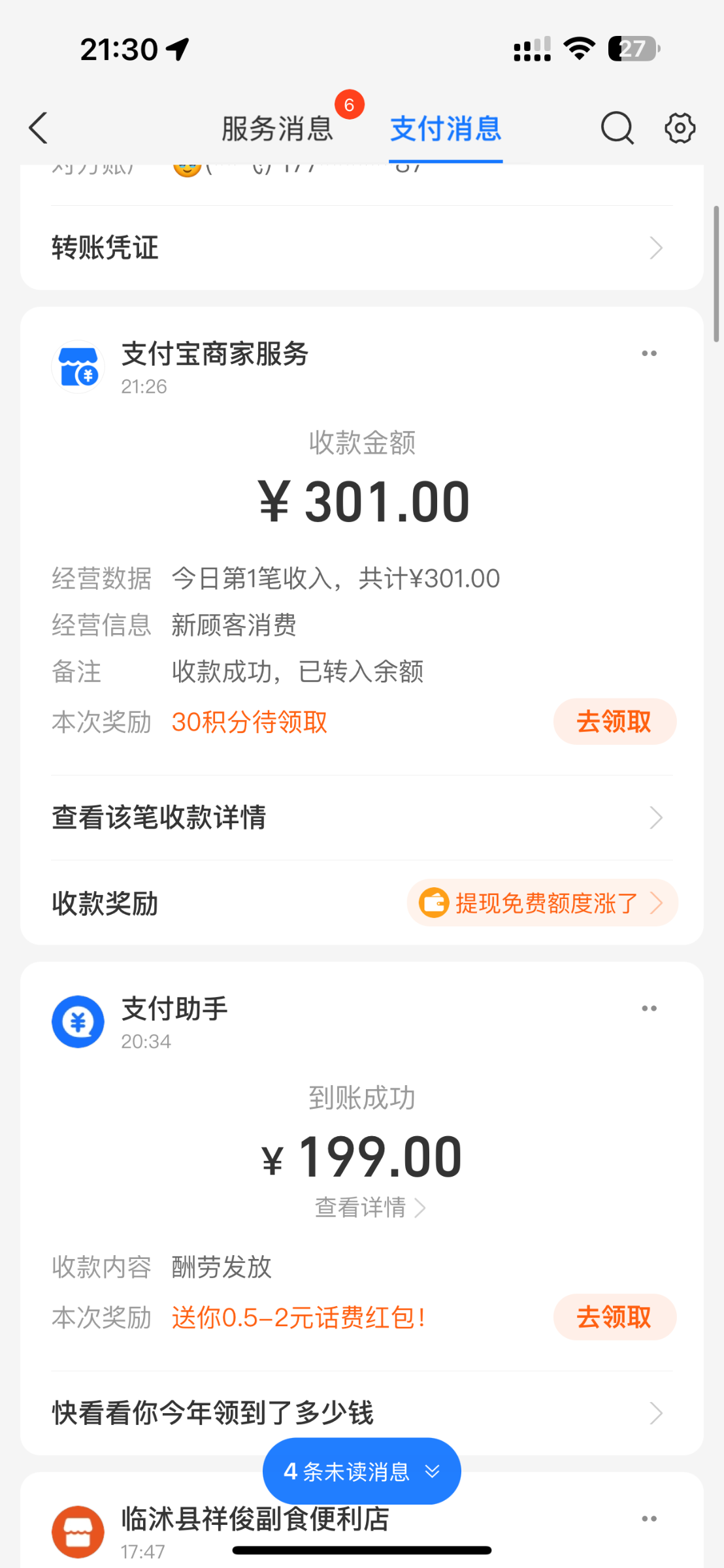Open more options for 支付宝商家服务 message
Image resolution: width=724 pixels, height=1568 pixels.
(x=649, y=353)
